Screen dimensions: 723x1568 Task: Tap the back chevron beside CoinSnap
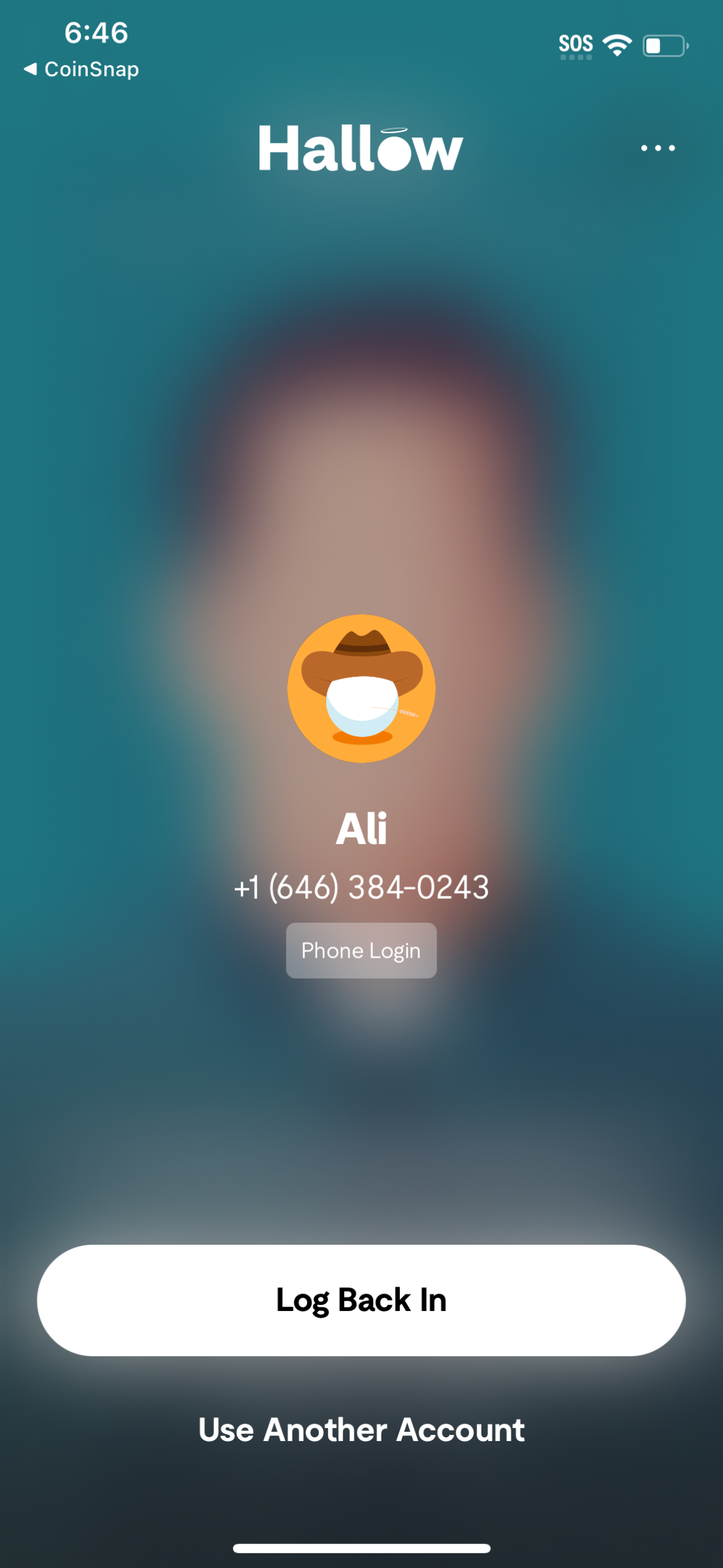coord(32,69)
